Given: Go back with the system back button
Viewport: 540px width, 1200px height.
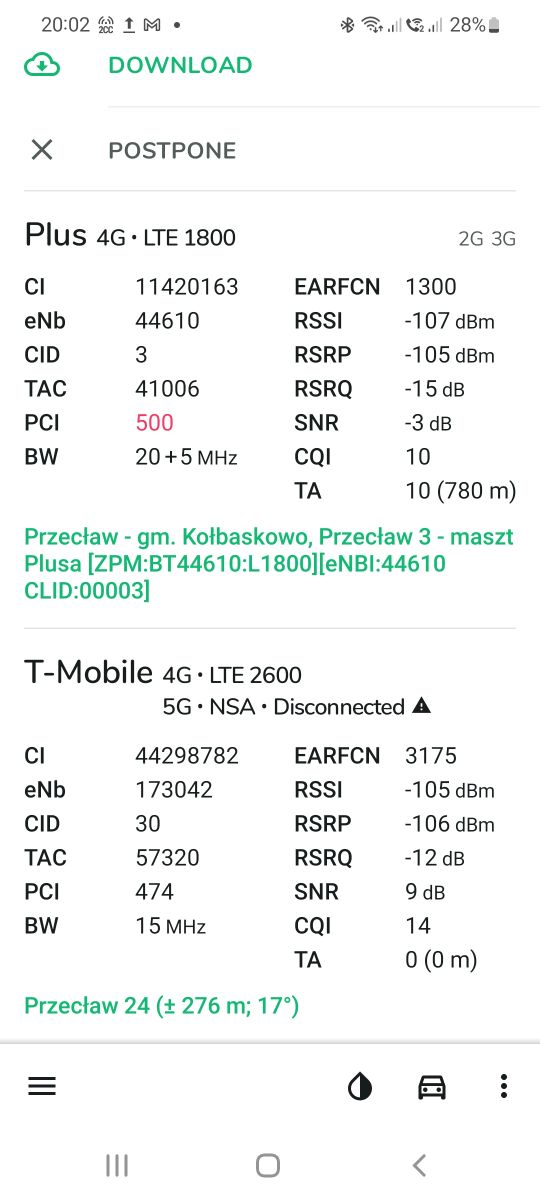Looking at the screenshot, I should [x=420, y=1165].
